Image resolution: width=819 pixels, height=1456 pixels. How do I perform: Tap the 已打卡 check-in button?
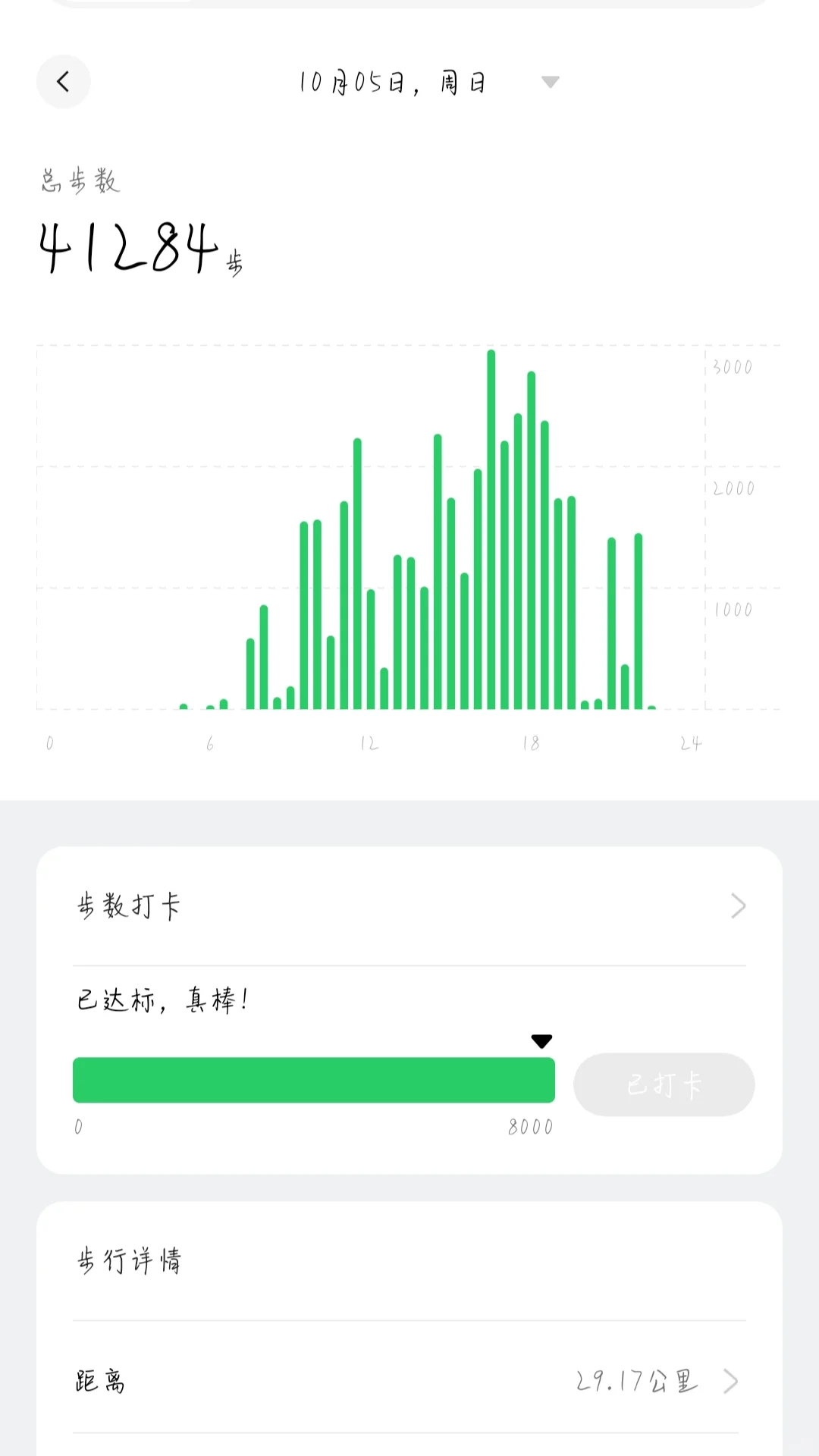pyautogui.click(x=664, y=1084)
